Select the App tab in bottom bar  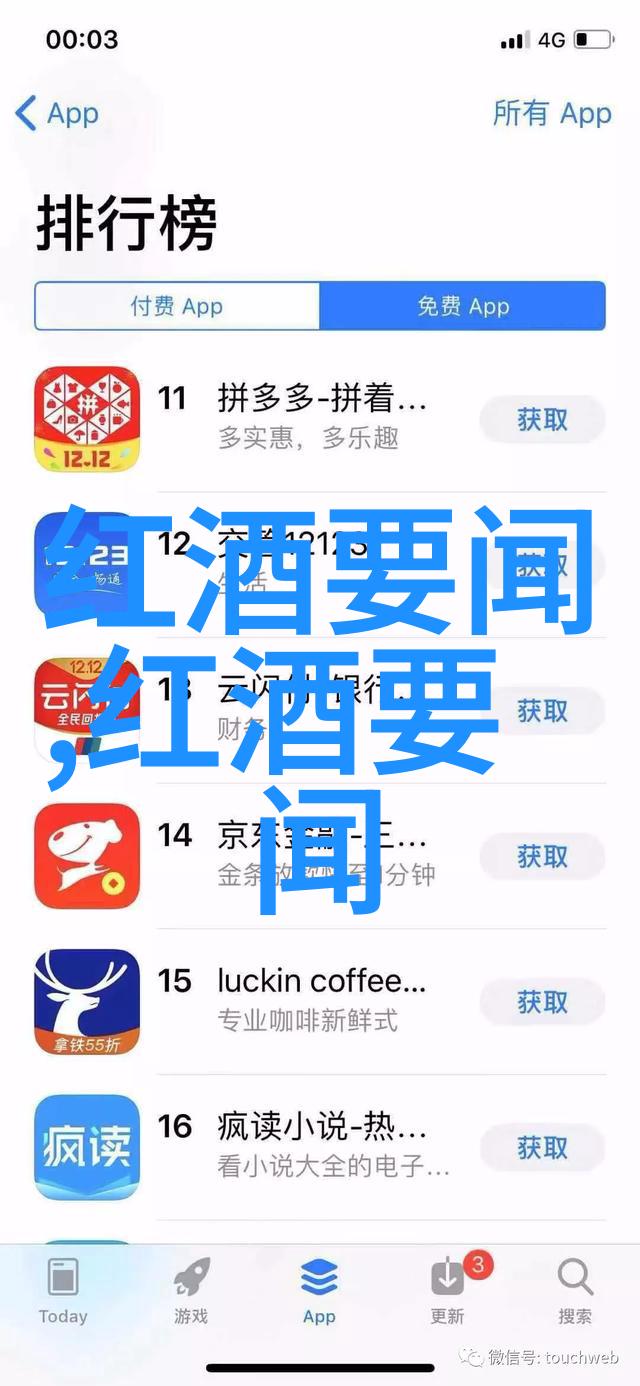(319, 1290)
